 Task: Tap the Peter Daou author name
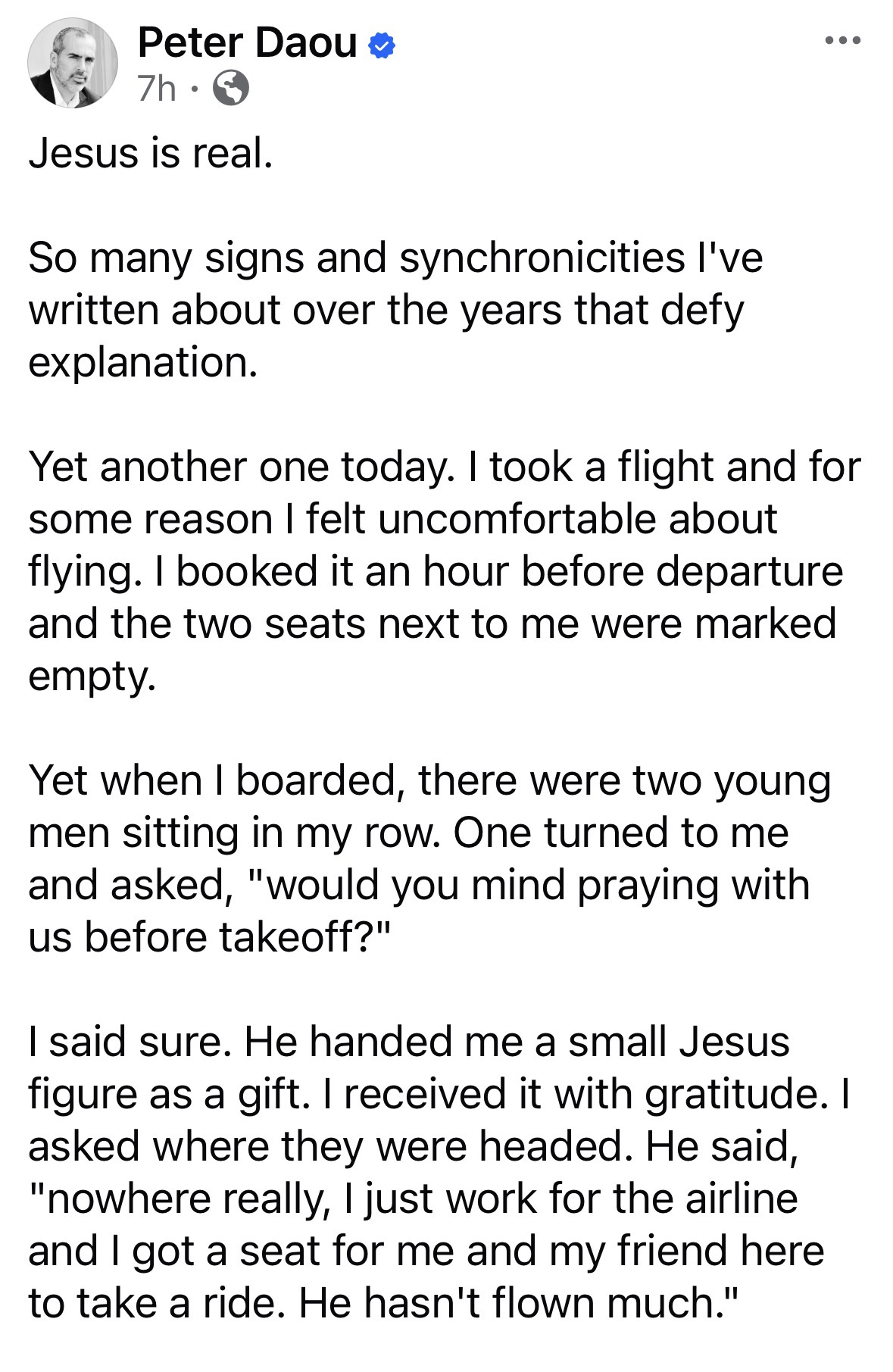pos(247,42)
